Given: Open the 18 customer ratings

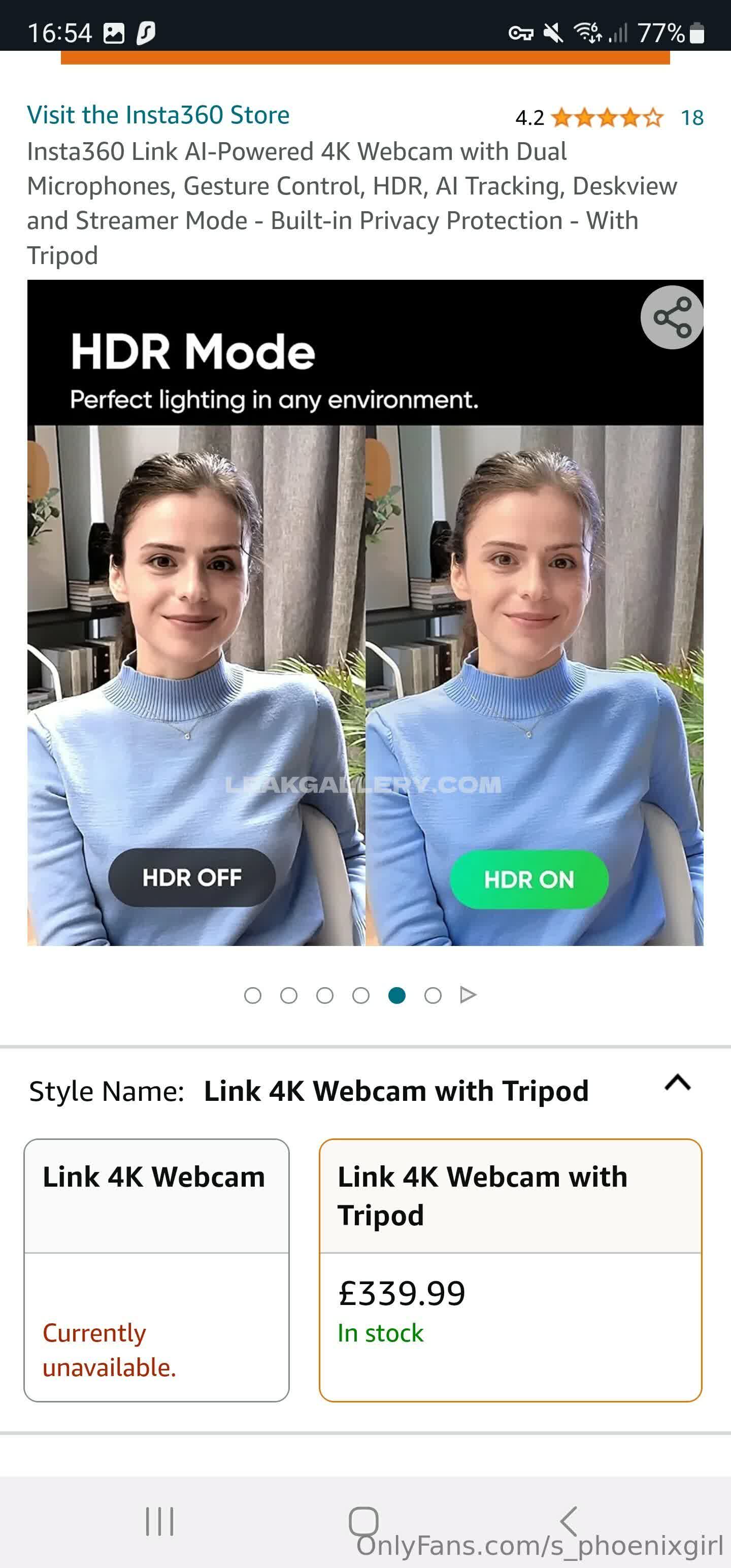Looking at the screenshot, I should 691,117.
